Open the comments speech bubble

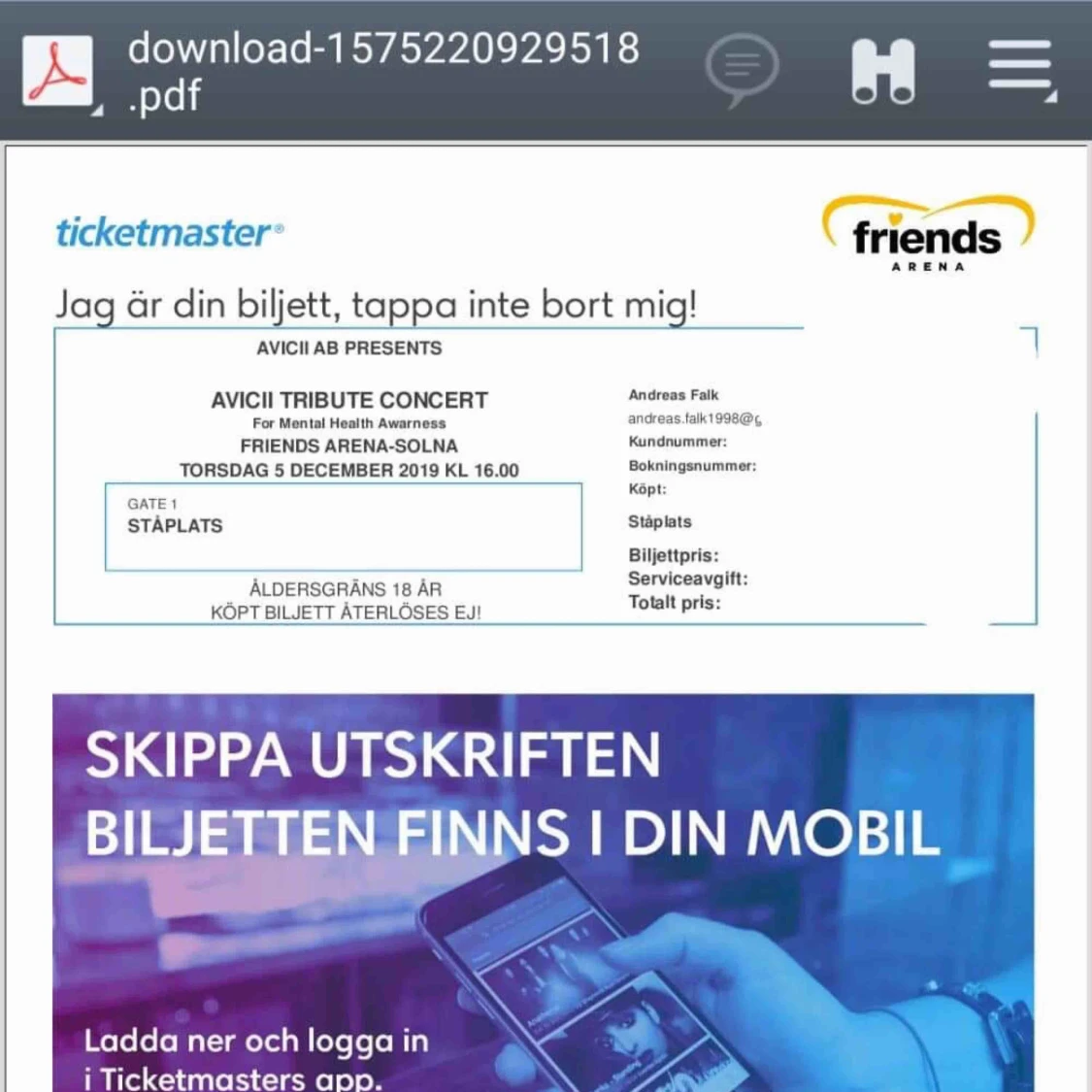click(x=742, y=69)
